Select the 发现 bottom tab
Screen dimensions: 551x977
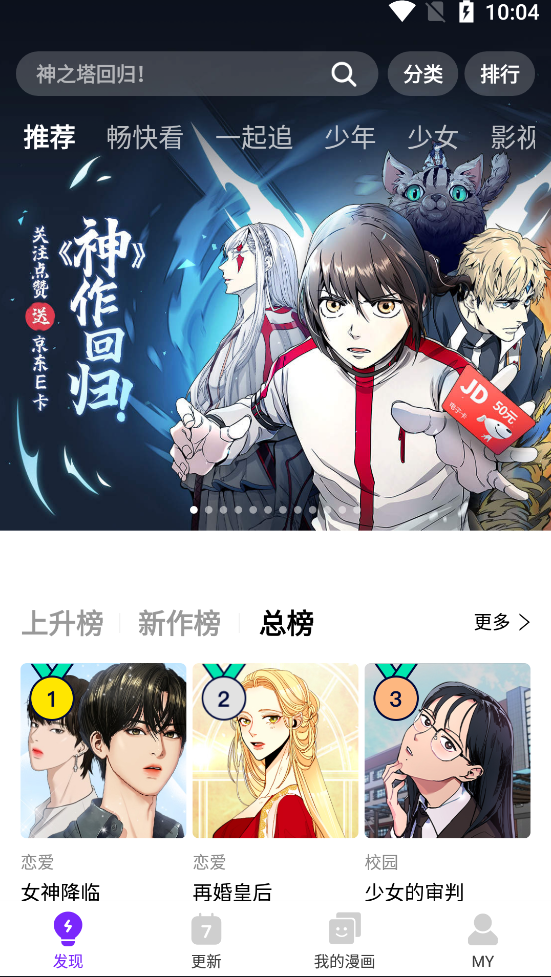[x=68, y=941]
